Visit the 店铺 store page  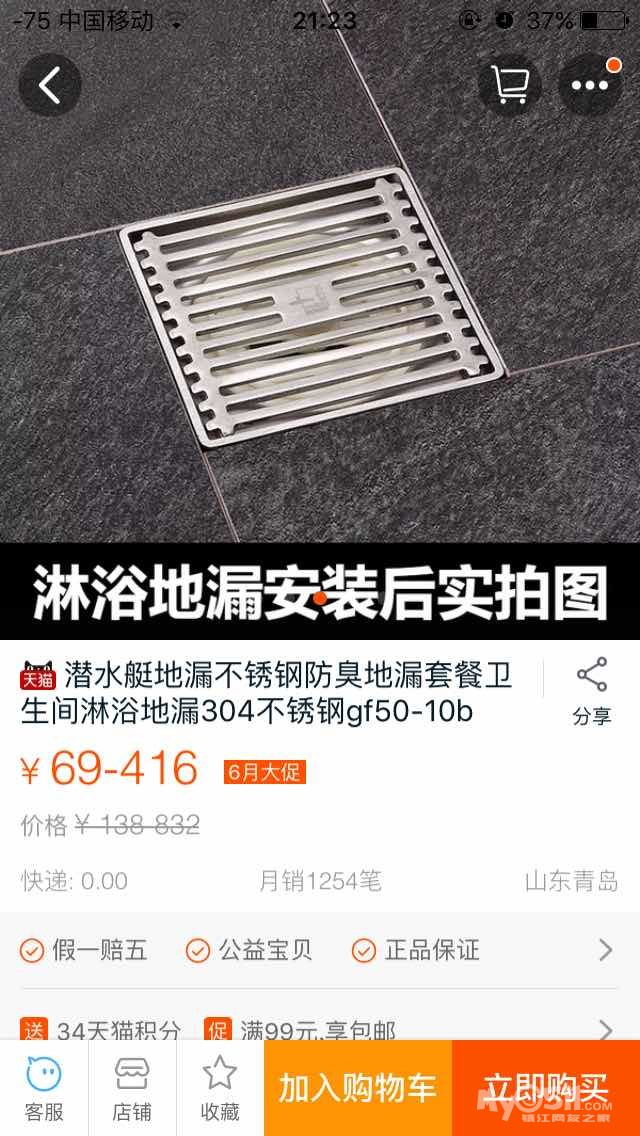pyautogui.click(x=132, y=1088)
